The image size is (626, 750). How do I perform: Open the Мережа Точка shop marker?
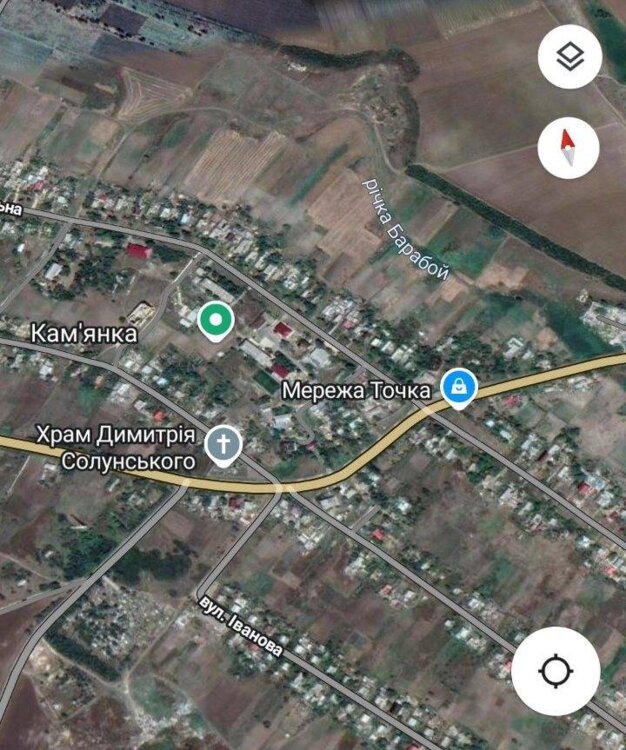[459, 387]
